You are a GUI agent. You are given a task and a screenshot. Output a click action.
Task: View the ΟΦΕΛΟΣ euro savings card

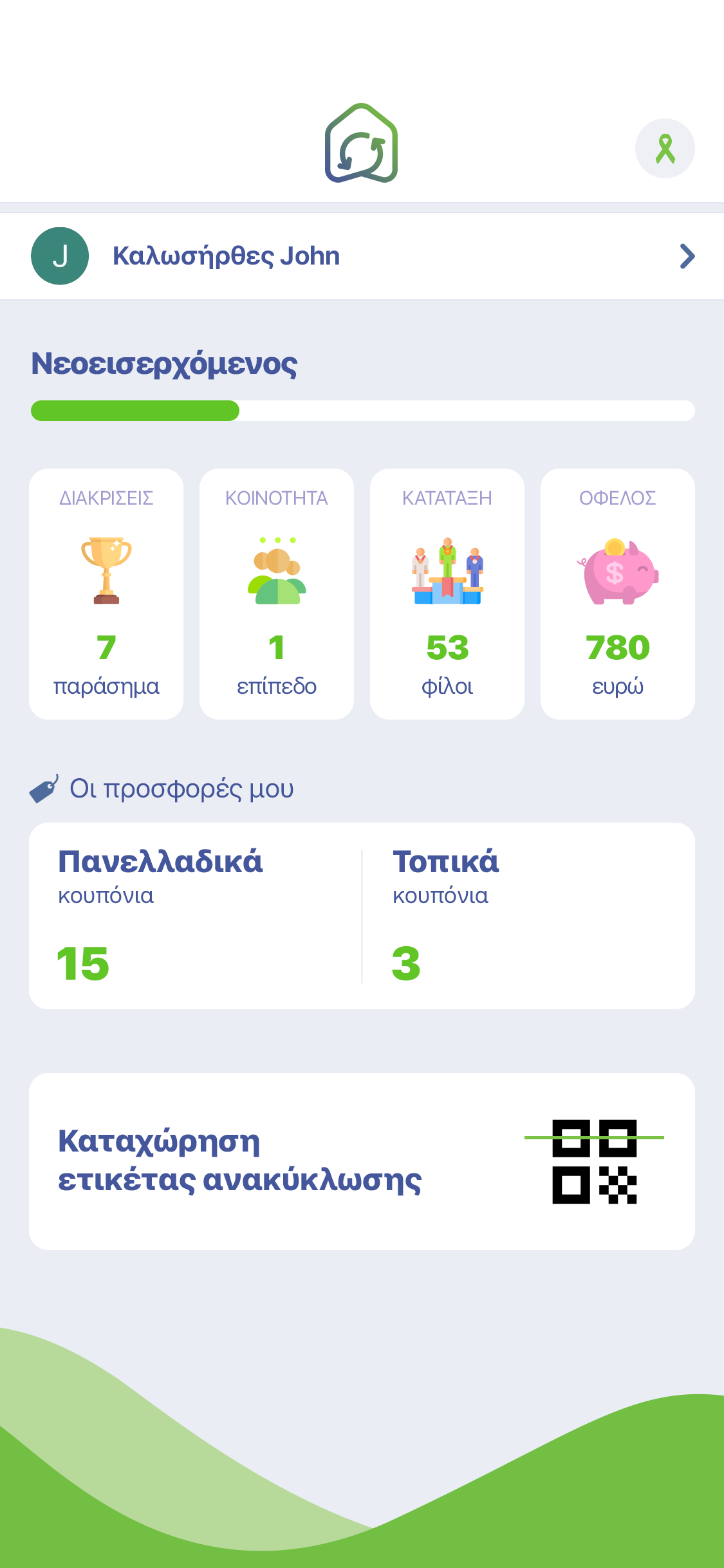(617, 593)
